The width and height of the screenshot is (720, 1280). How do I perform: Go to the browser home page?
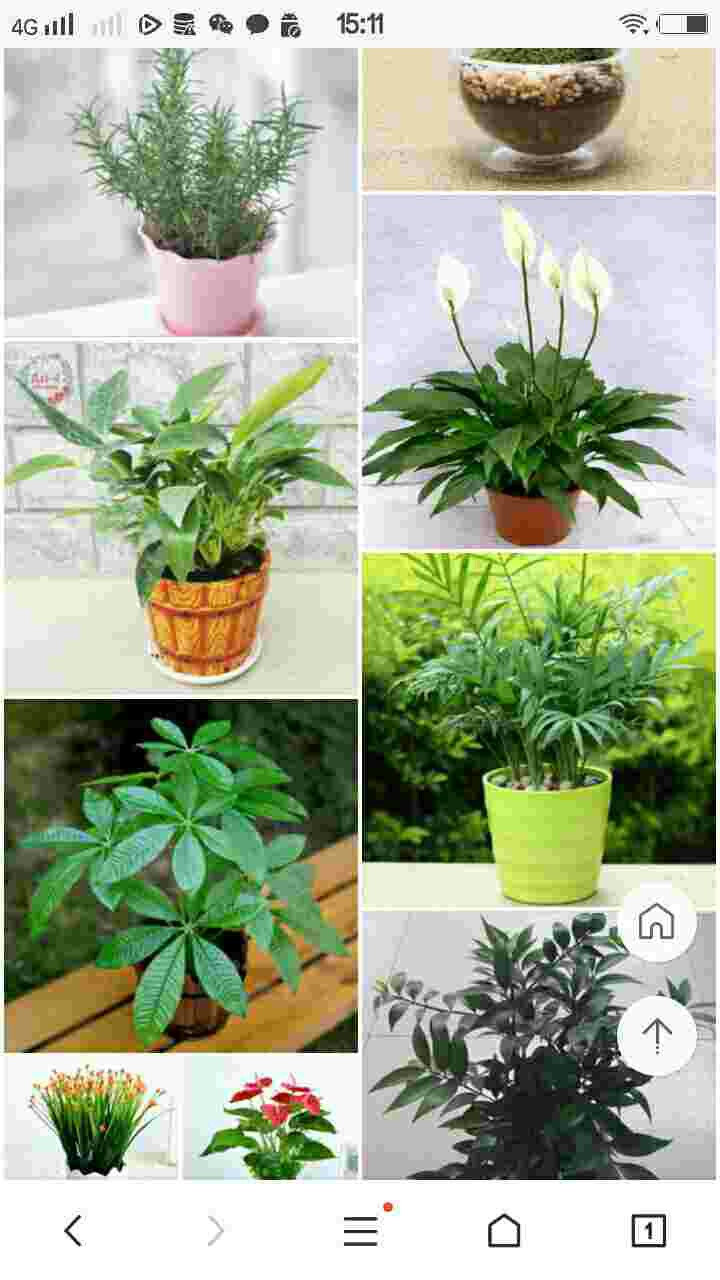(504, 1231)
